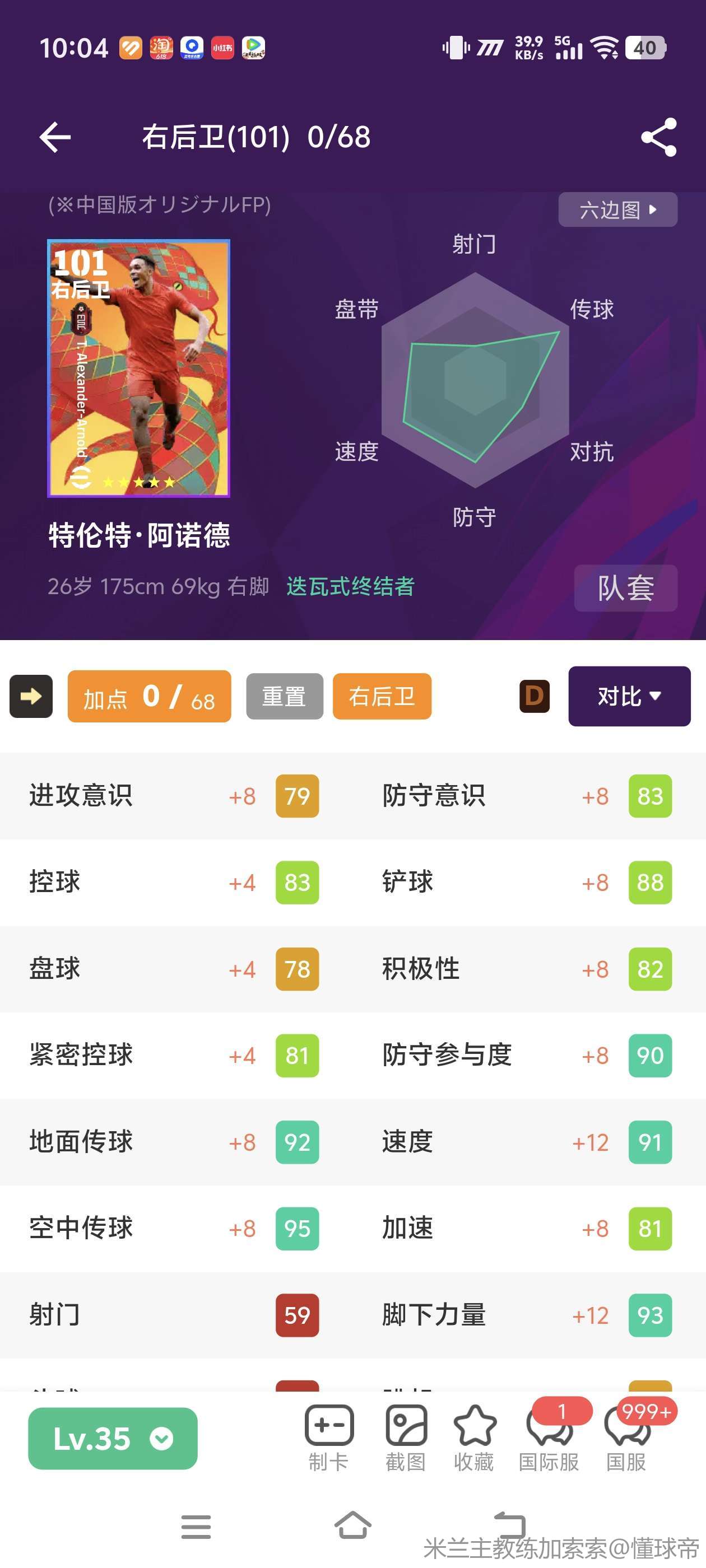Open 国际服 comments
Viewport: 706px width, 1568px height.
coord(549,1438)
